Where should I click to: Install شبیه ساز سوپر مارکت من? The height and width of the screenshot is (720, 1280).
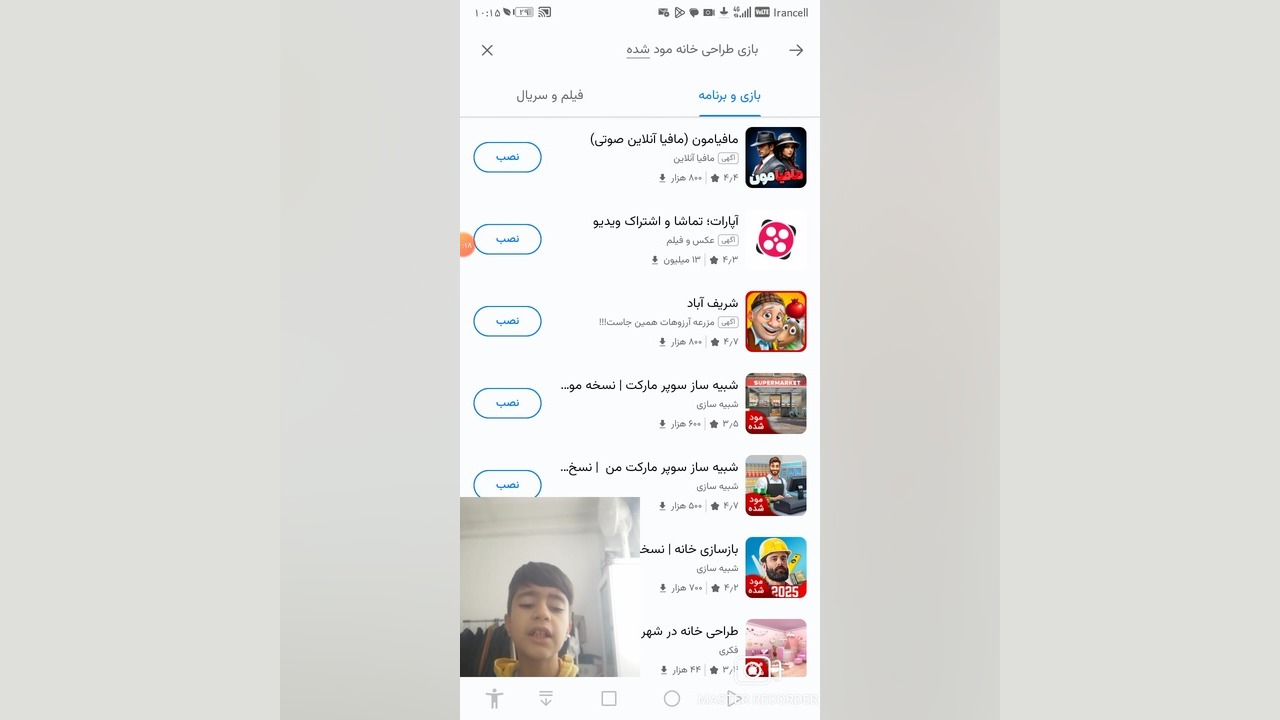(507, 484)
